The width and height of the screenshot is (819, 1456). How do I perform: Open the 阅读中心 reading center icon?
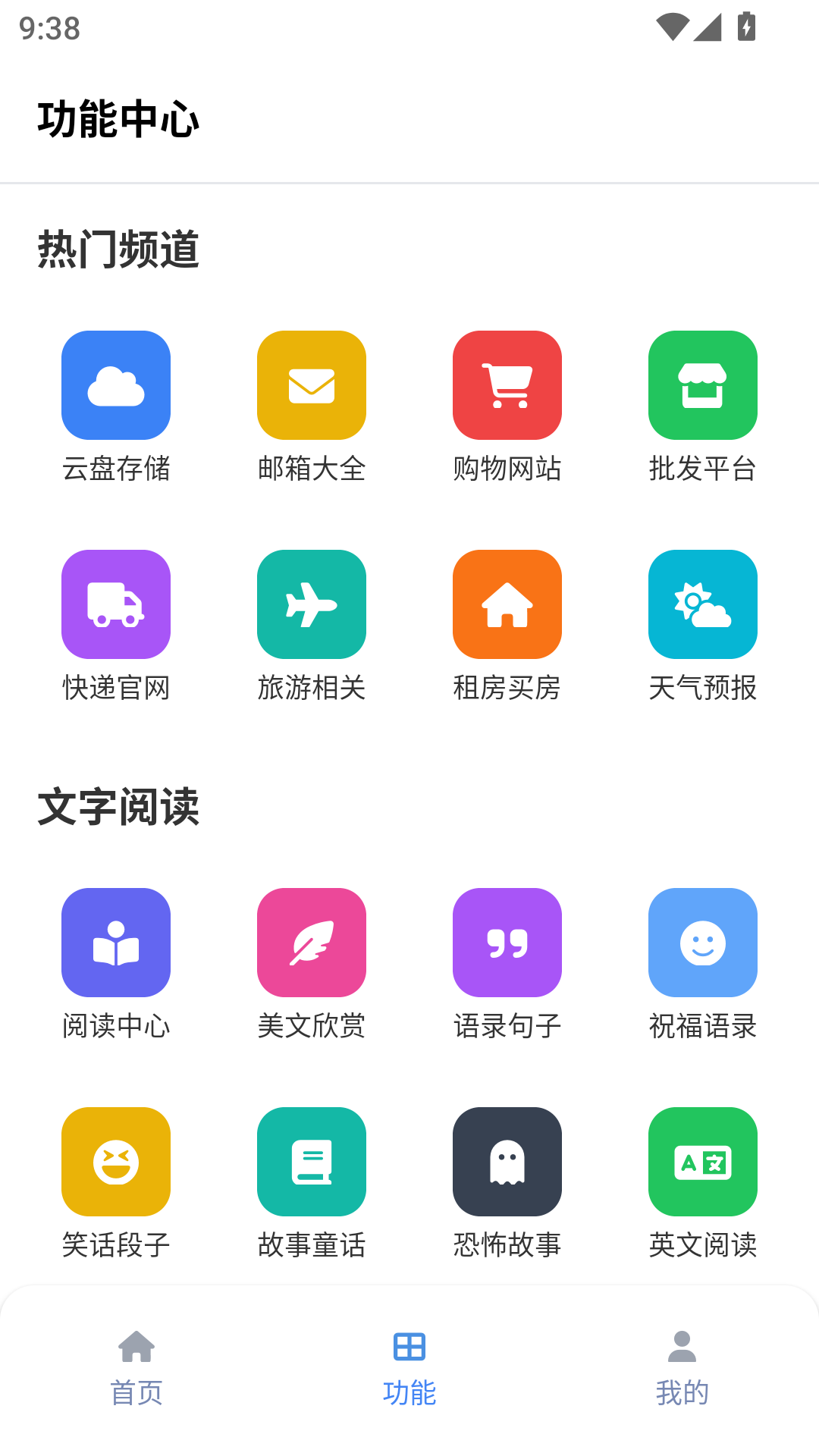[x=115, y=943]
